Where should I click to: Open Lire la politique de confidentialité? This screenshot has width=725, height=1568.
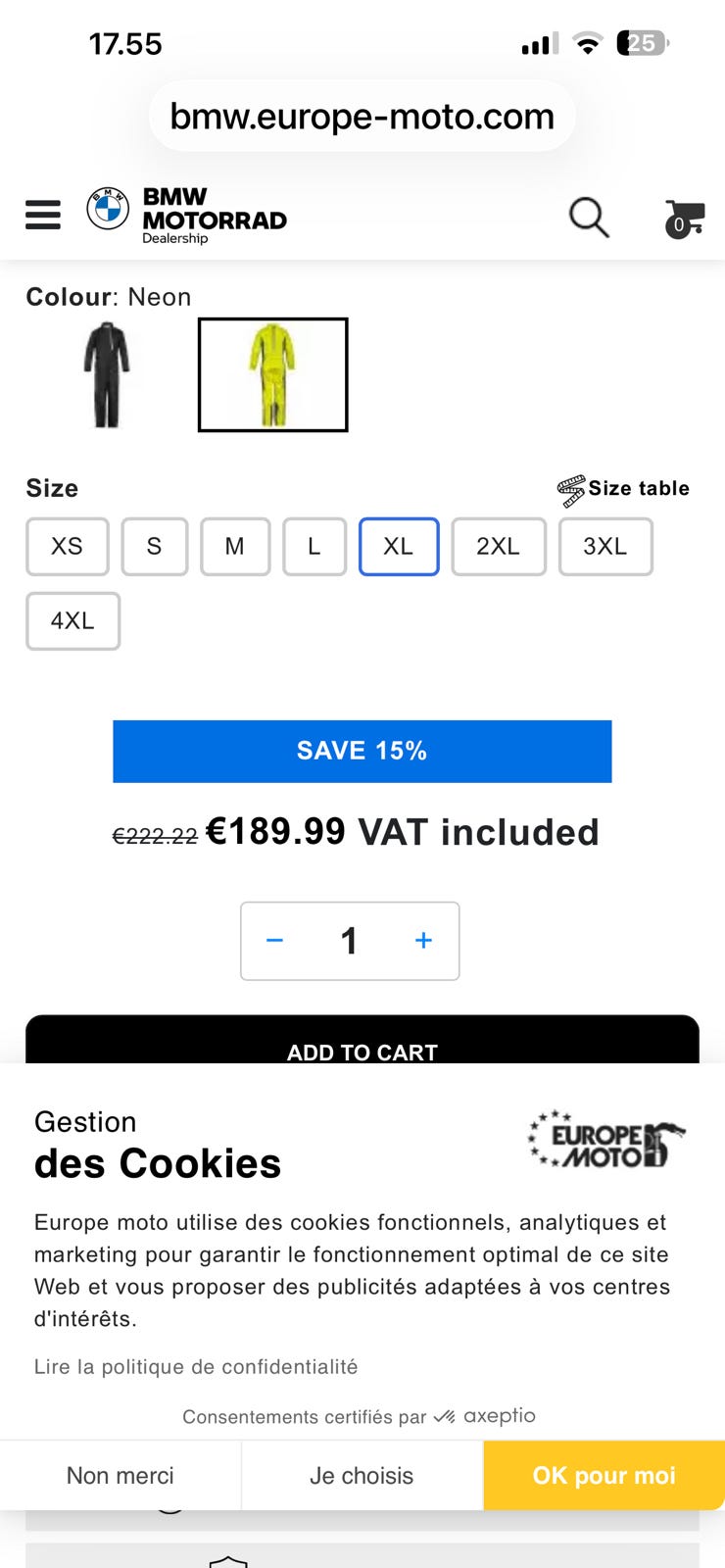click(196, 1367)
